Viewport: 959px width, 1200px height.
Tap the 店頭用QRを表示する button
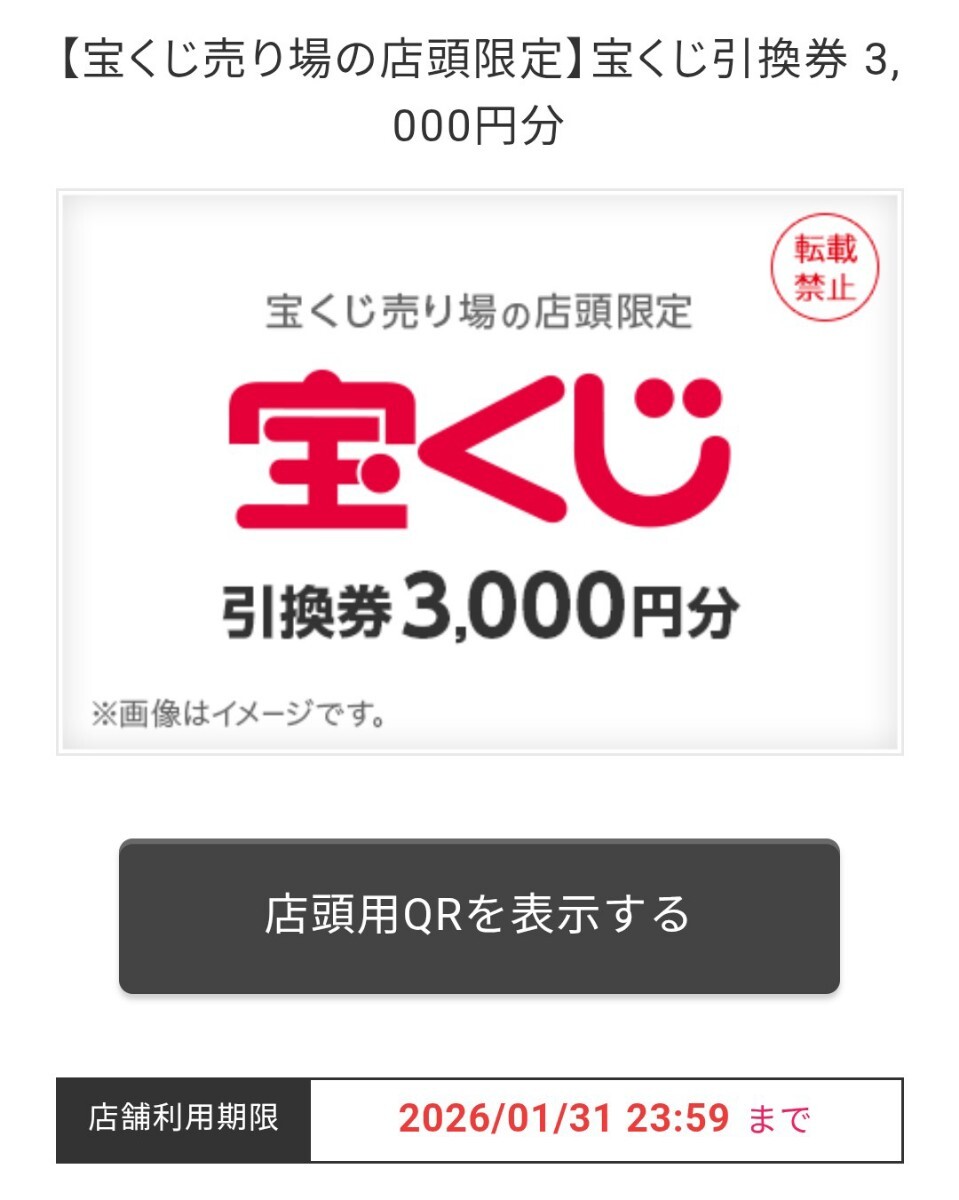point(479,915)
